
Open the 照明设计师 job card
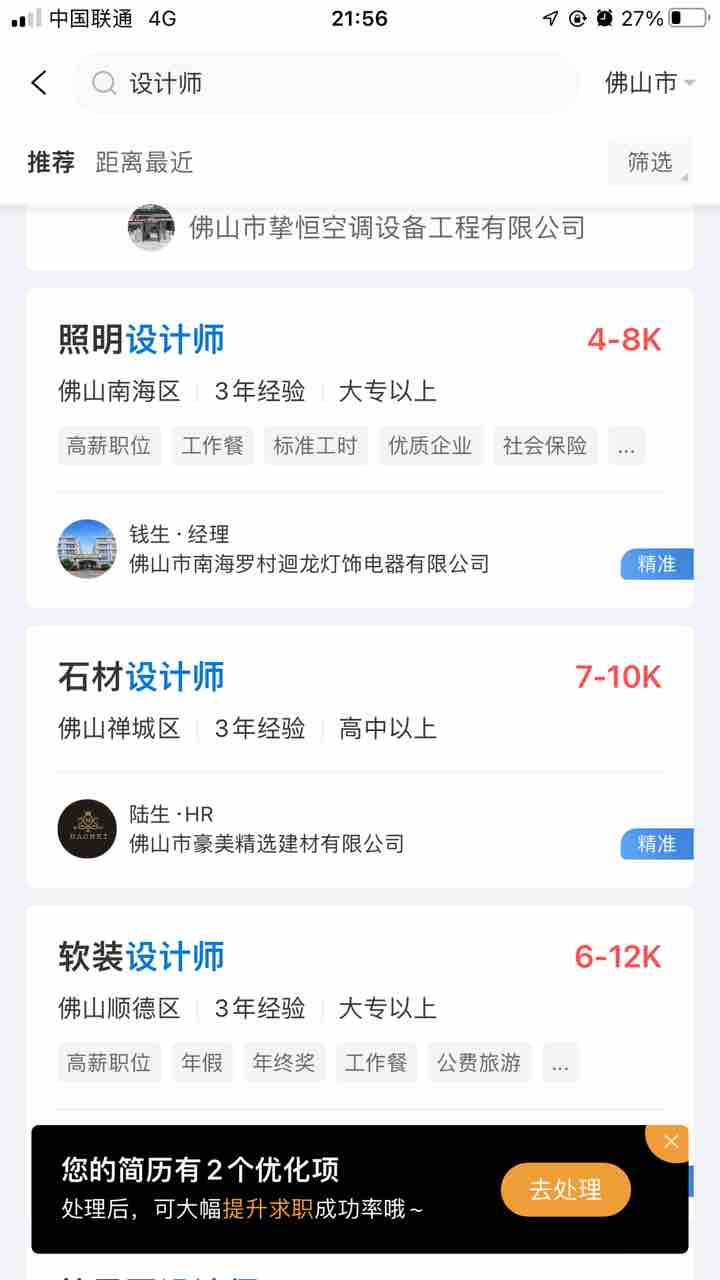pyautogui.click(x=360, y=448)
